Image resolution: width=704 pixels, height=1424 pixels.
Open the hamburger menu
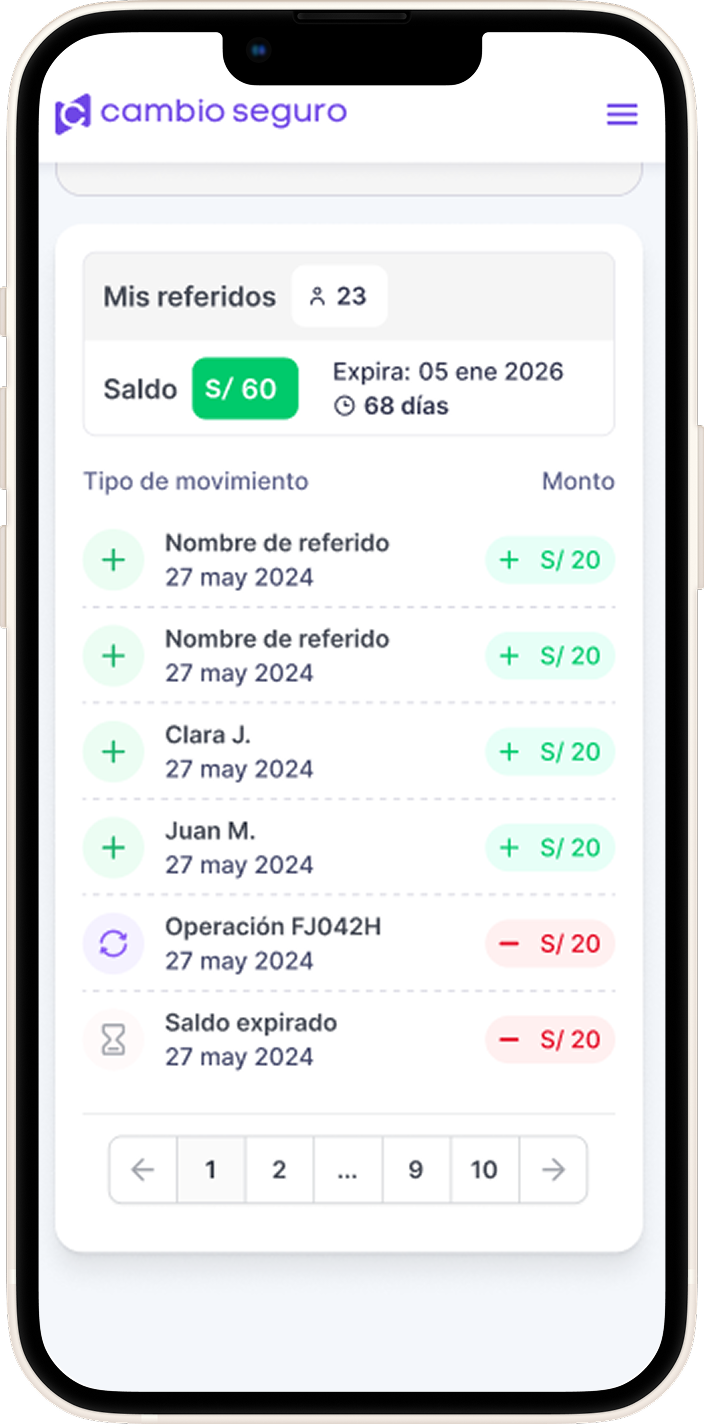coord(622,114)
